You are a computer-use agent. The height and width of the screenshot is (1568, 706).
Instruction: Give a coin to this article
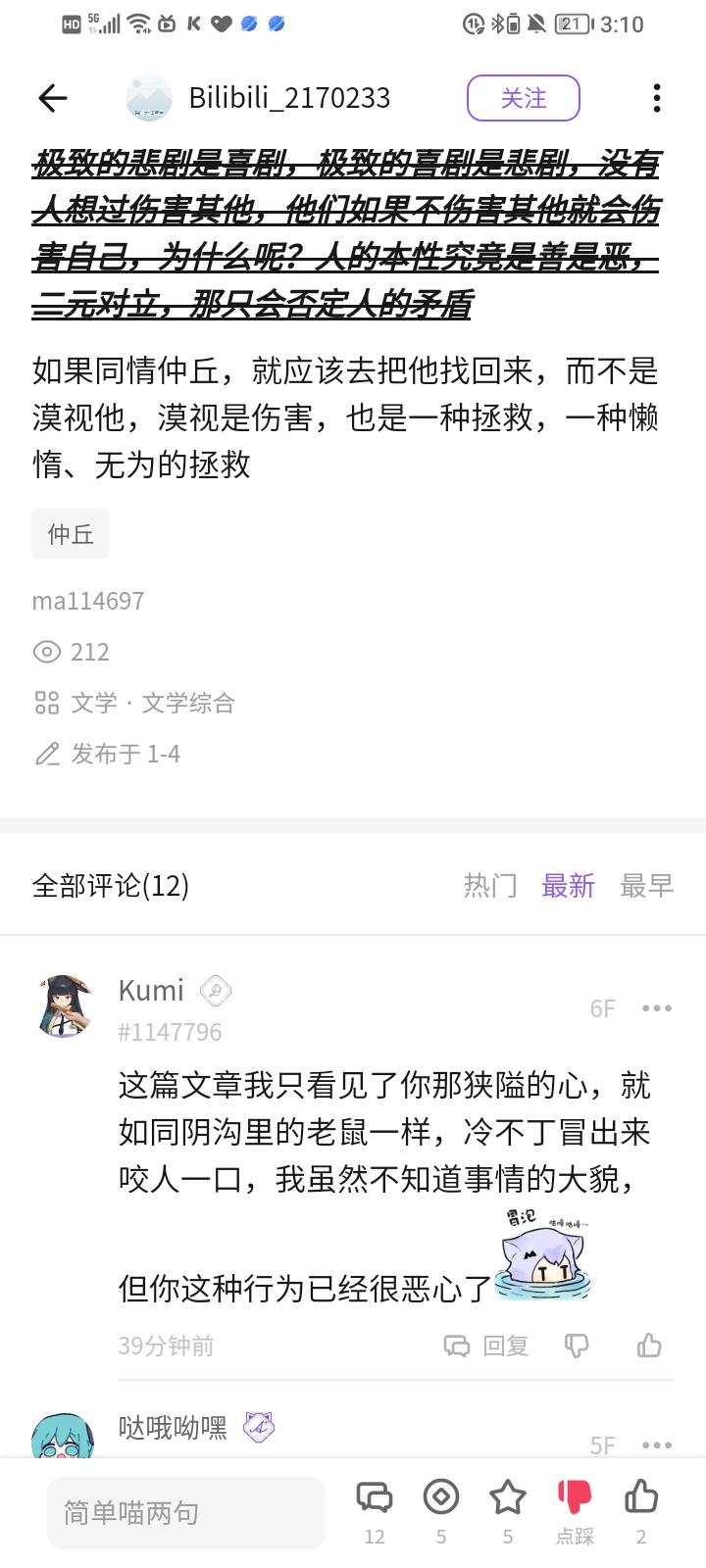(x=440, y=1496)
